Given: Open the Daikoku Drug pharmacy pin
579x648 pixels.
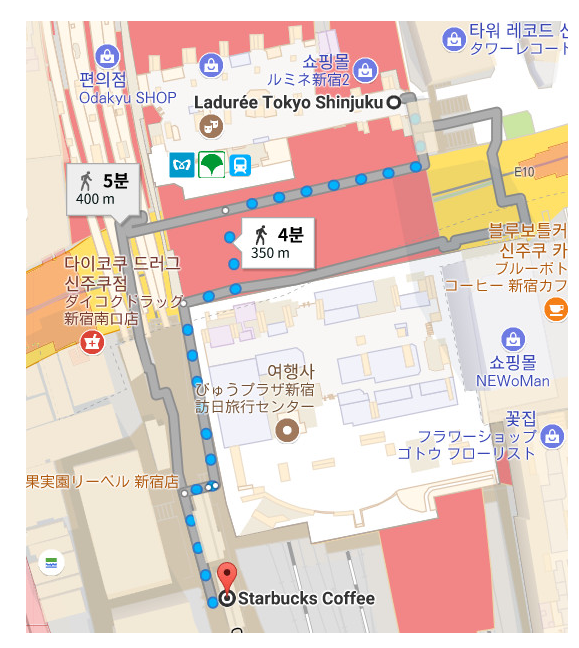Looking at the screenshot, I should tap(92, 343).
